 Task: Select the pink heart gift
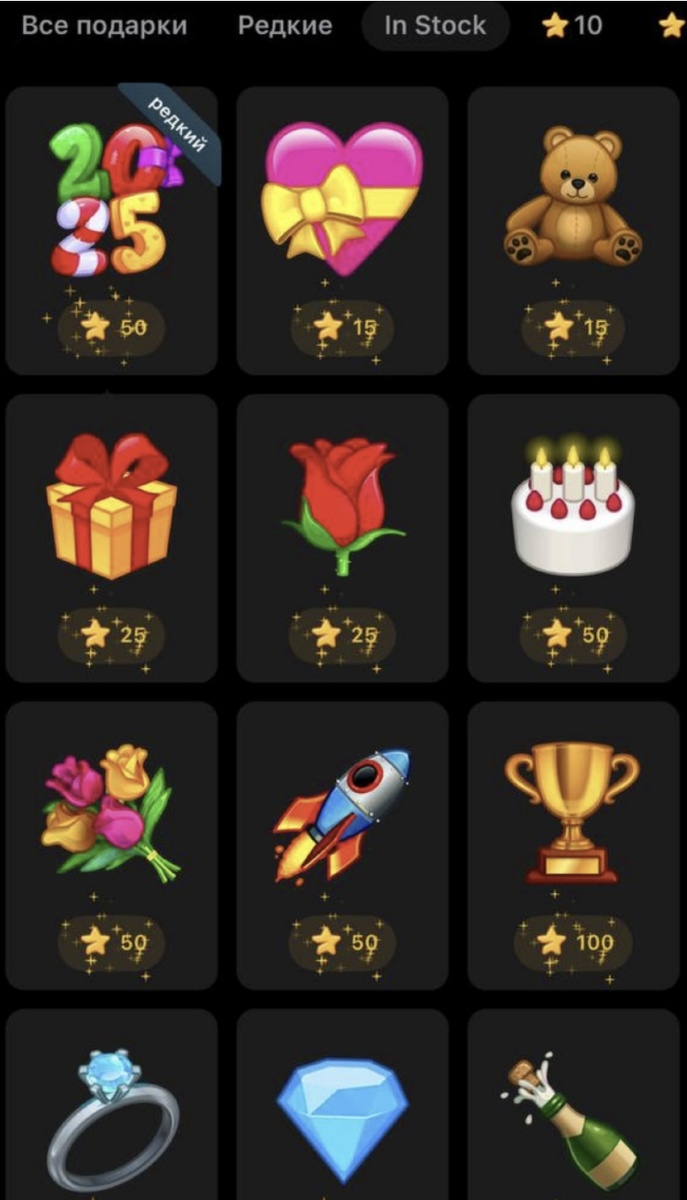click(x=342, y=230)
